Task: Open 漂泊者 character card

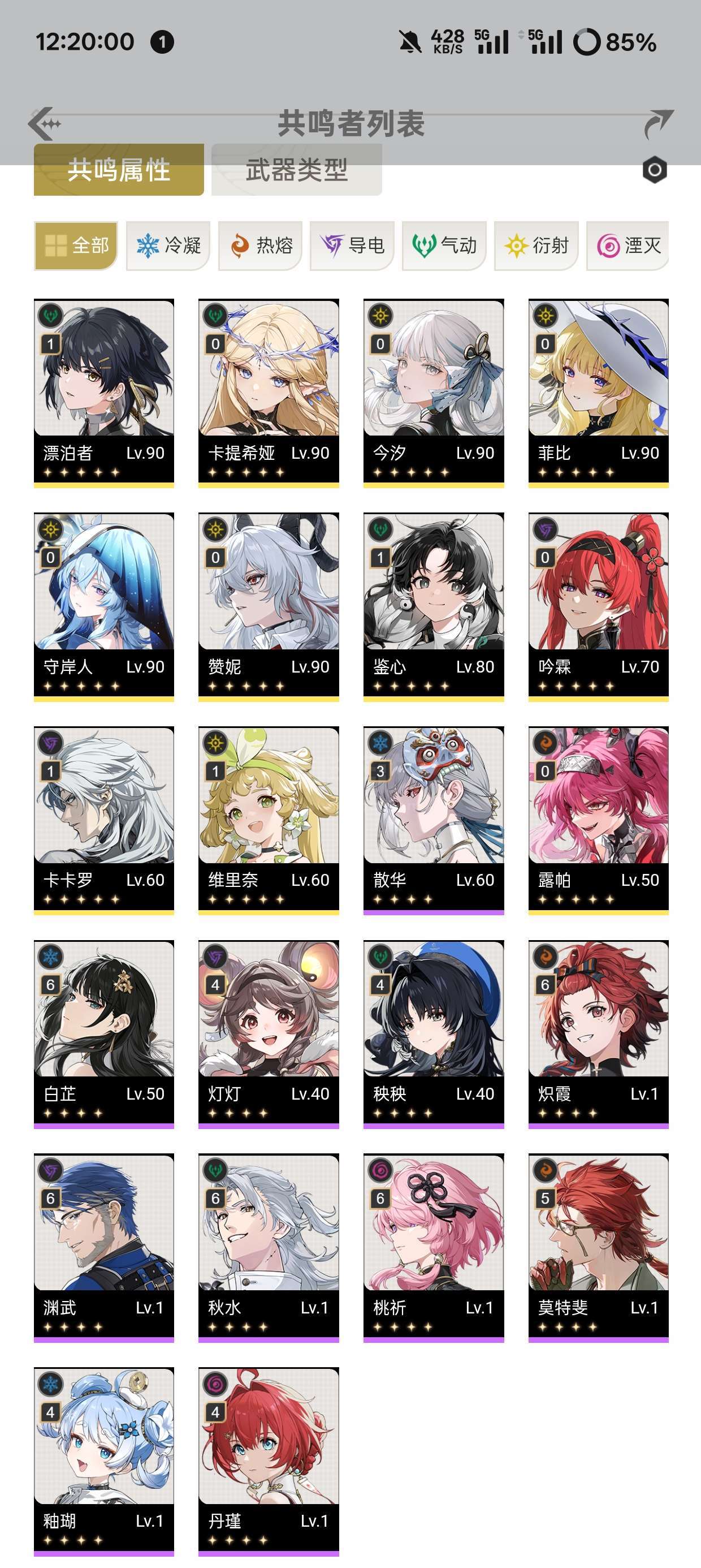Action: [x=104, y=393]
